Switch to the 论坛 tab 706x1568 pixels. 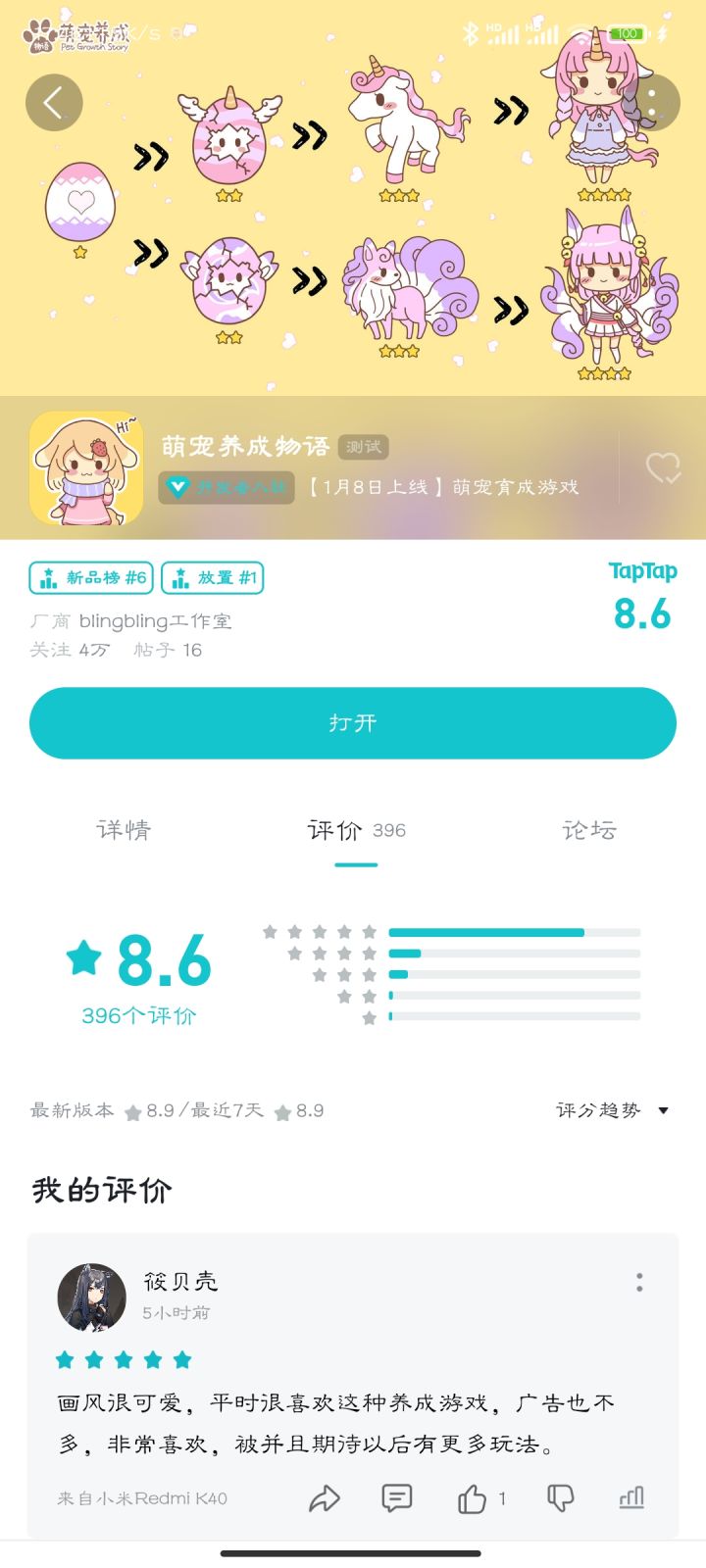[586, 830]
